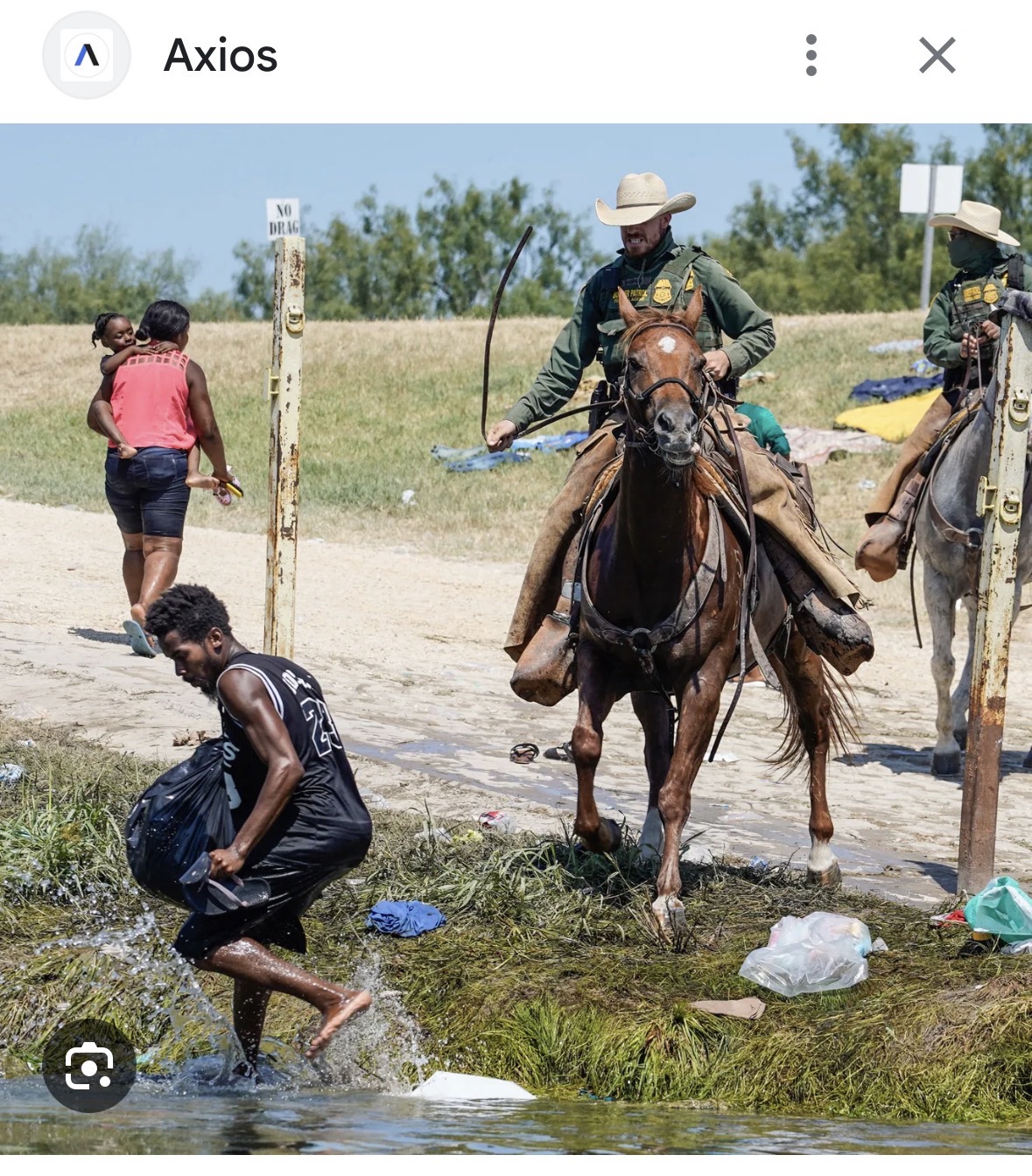
Task: Close the image viewer
Action: 937,56
